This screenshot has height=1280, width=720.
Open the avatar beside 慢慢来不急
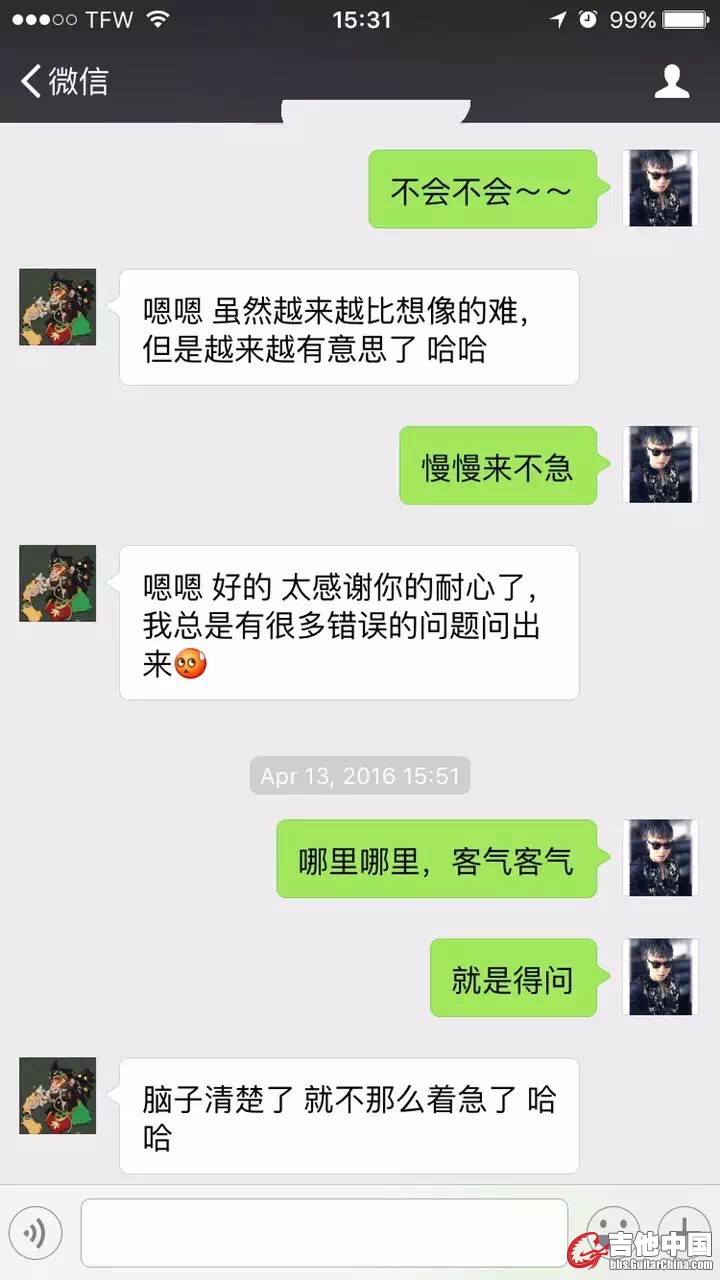tap(661, 464)
